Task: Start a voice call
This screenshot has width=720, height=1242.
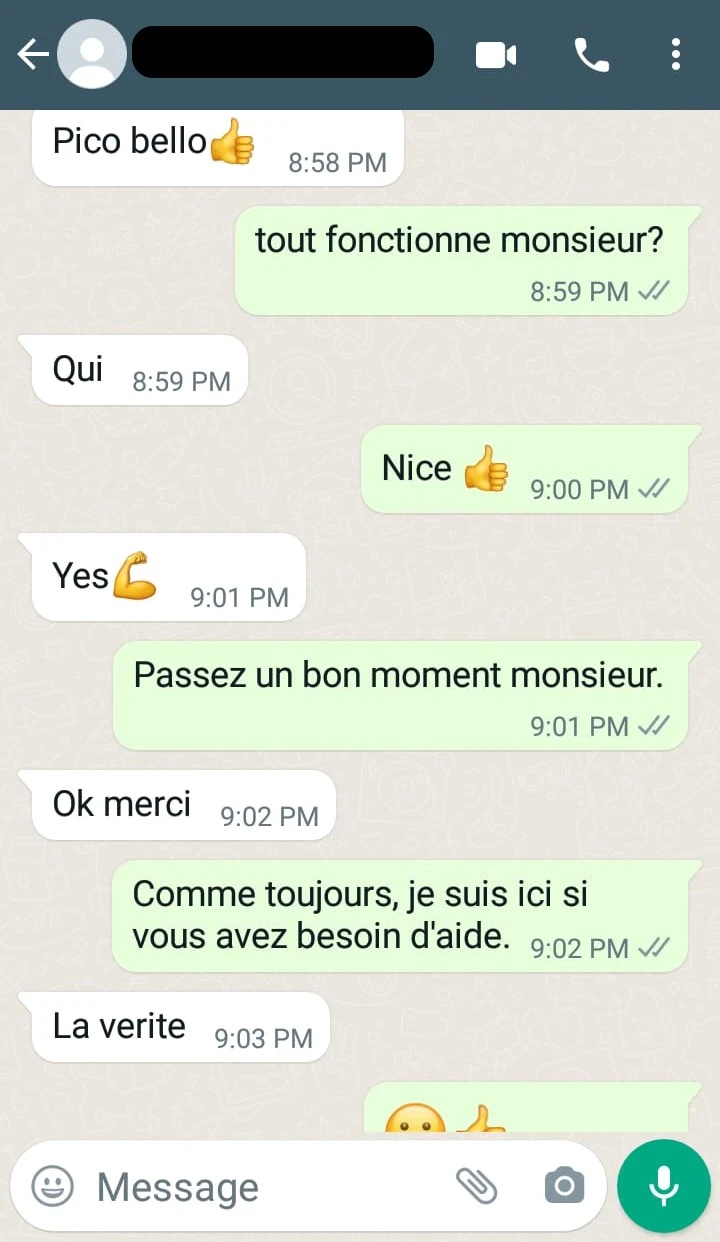Action: [591, 55]
